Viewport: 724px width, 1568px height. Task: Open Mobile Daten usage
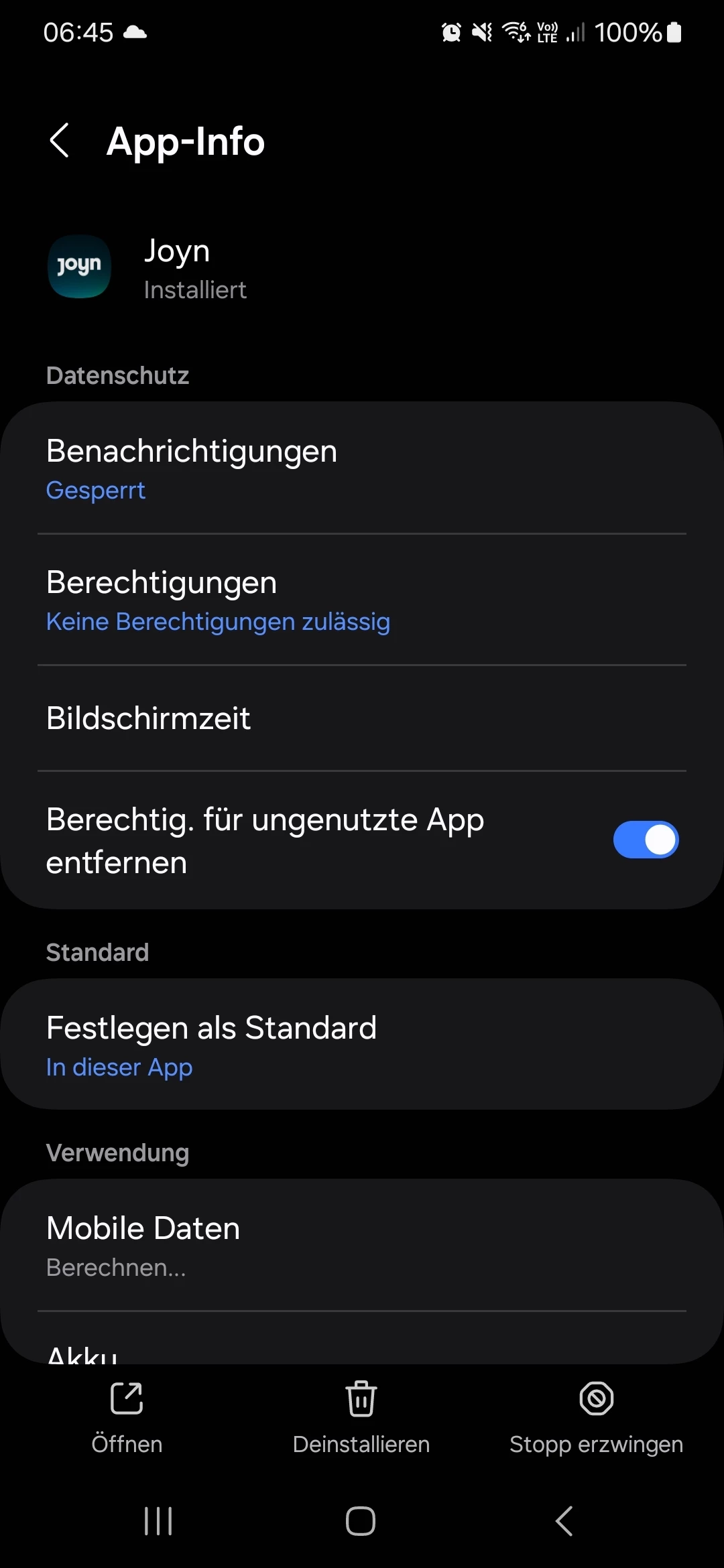pos(362,1245)
